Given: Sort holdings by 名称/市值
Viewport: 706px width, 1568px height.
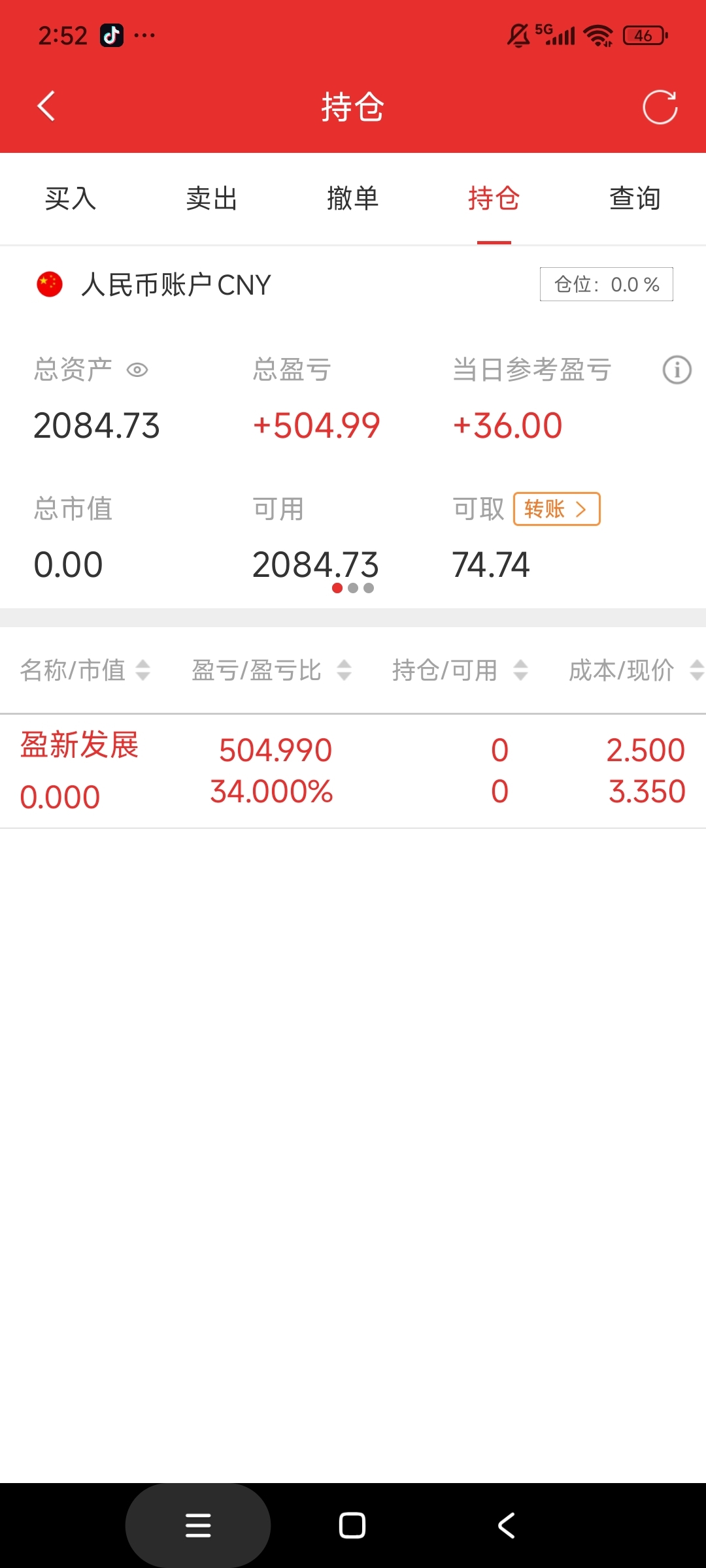Looking at the screenshot, I should tap(85, 670).
